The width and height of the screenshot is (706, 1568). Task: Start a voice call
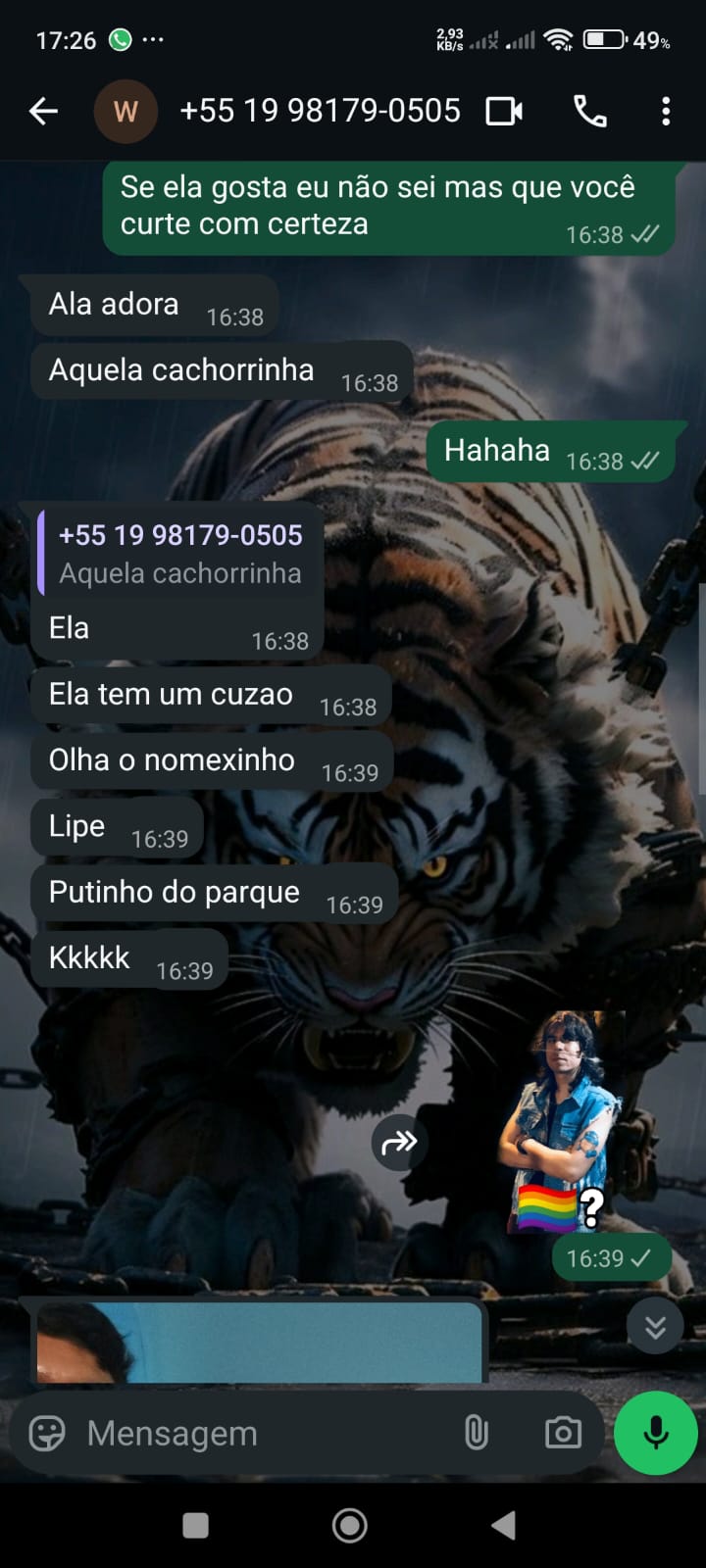589,112
